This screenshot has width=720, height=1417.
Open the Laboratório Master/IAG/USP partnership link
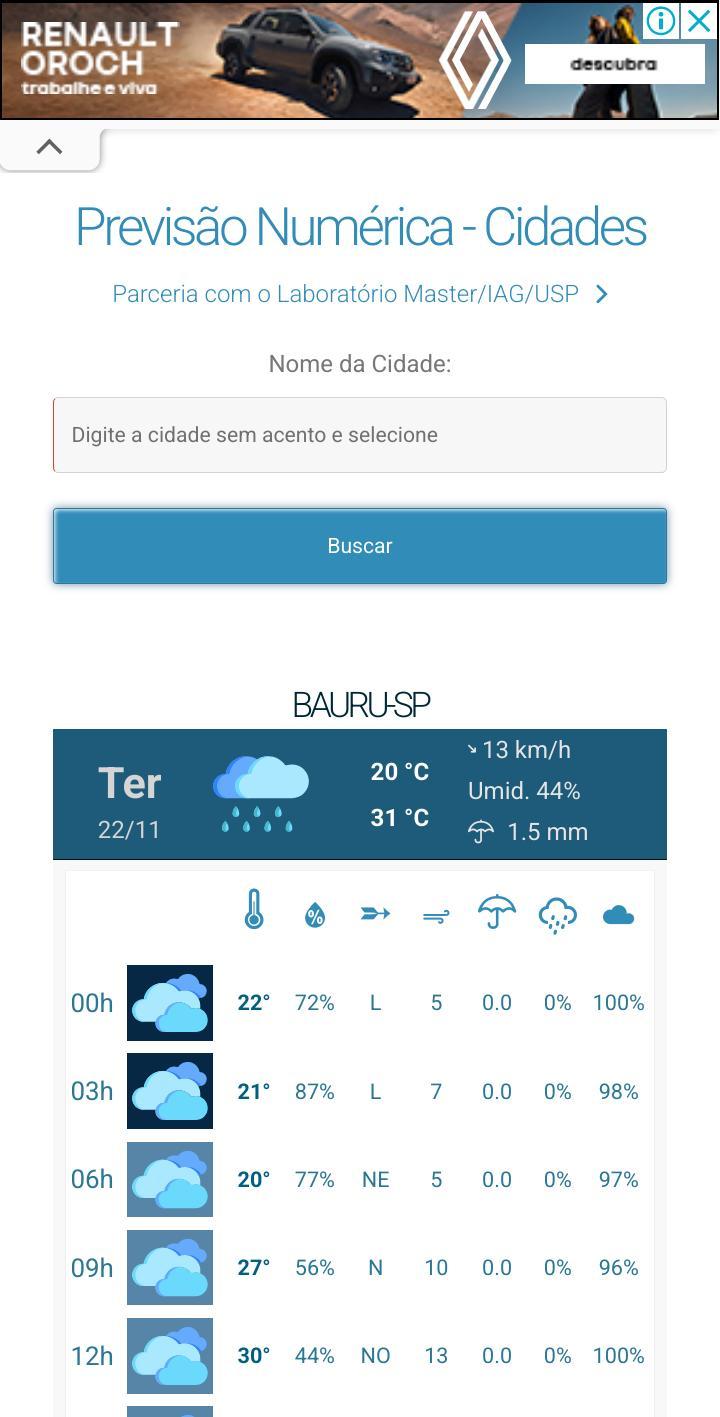pos(360,294)
